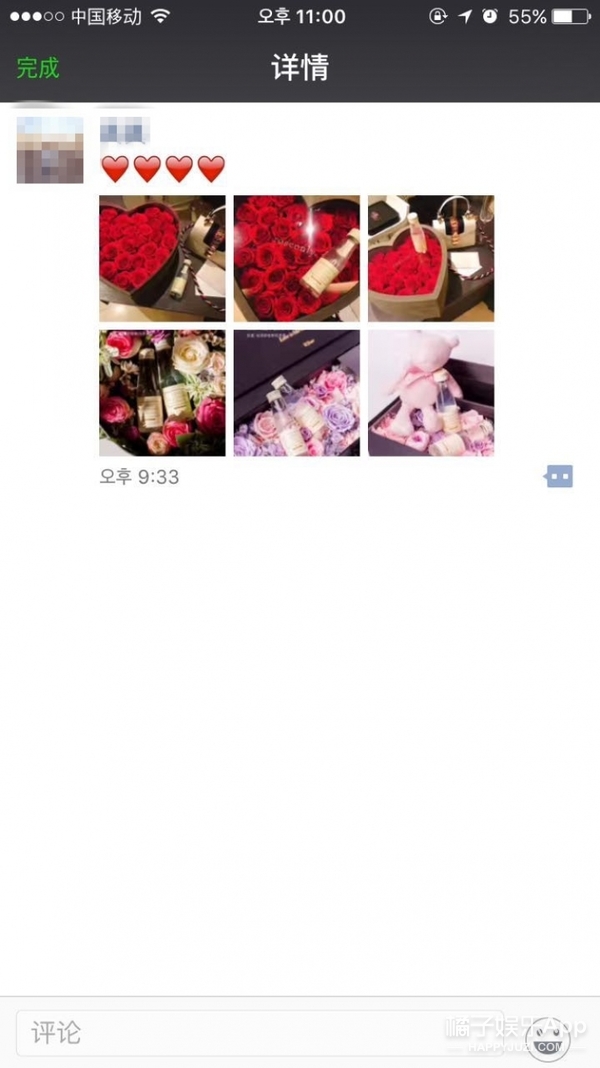Tap 完成 to close details
Viewport: 600px width, 1068px height.
click(38, 68)
